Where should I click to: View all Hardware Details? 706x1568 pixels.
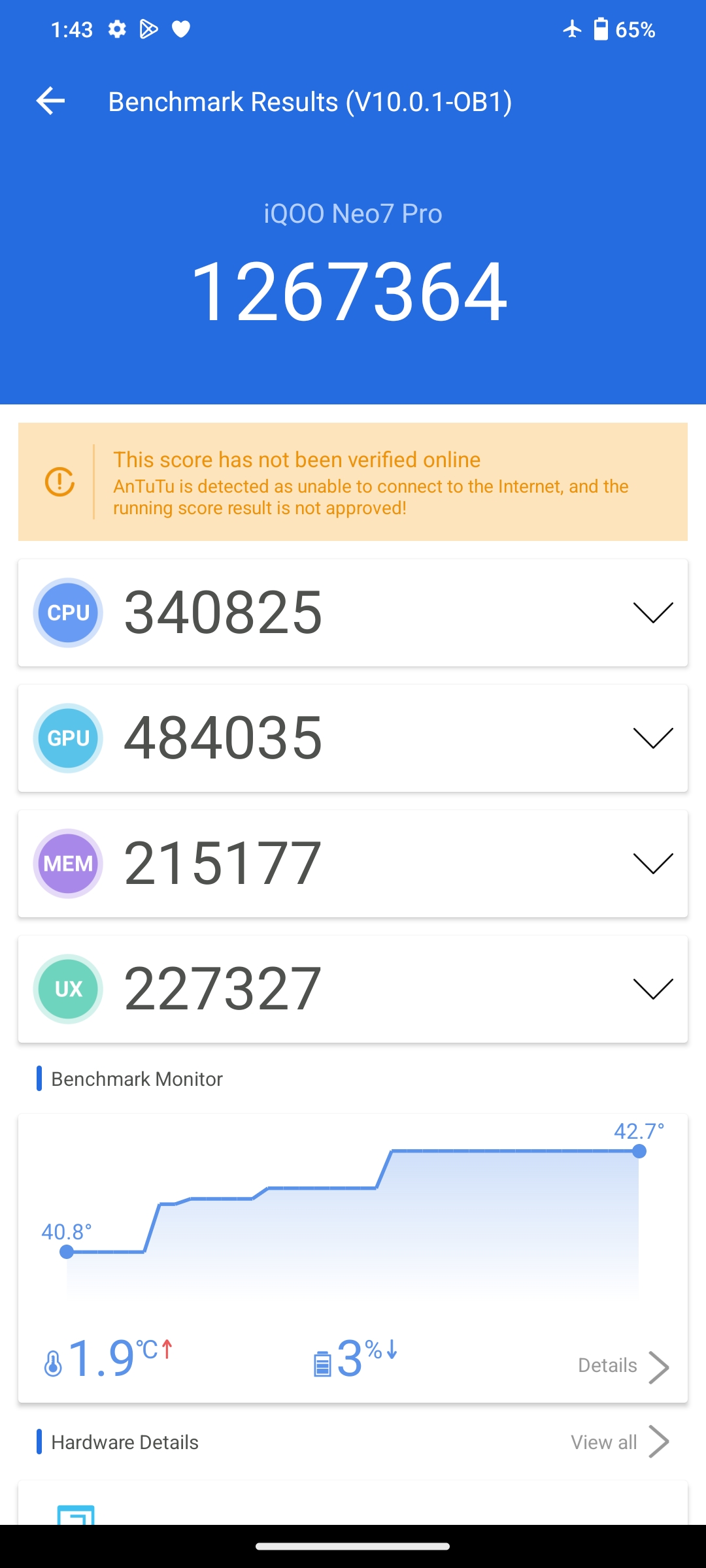click(619, 1442)
